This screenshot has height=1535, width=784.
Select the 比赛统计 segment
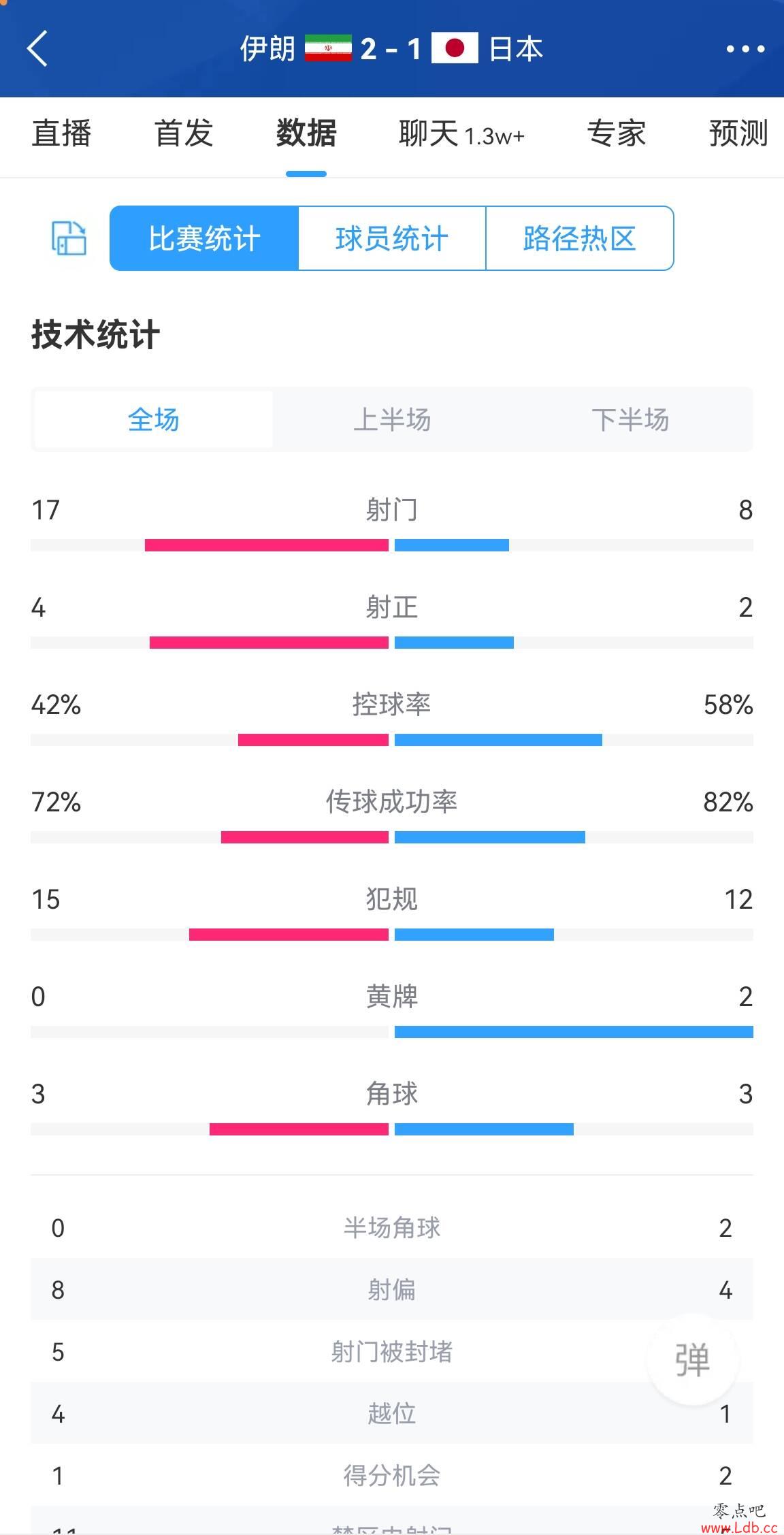(204, 238)
